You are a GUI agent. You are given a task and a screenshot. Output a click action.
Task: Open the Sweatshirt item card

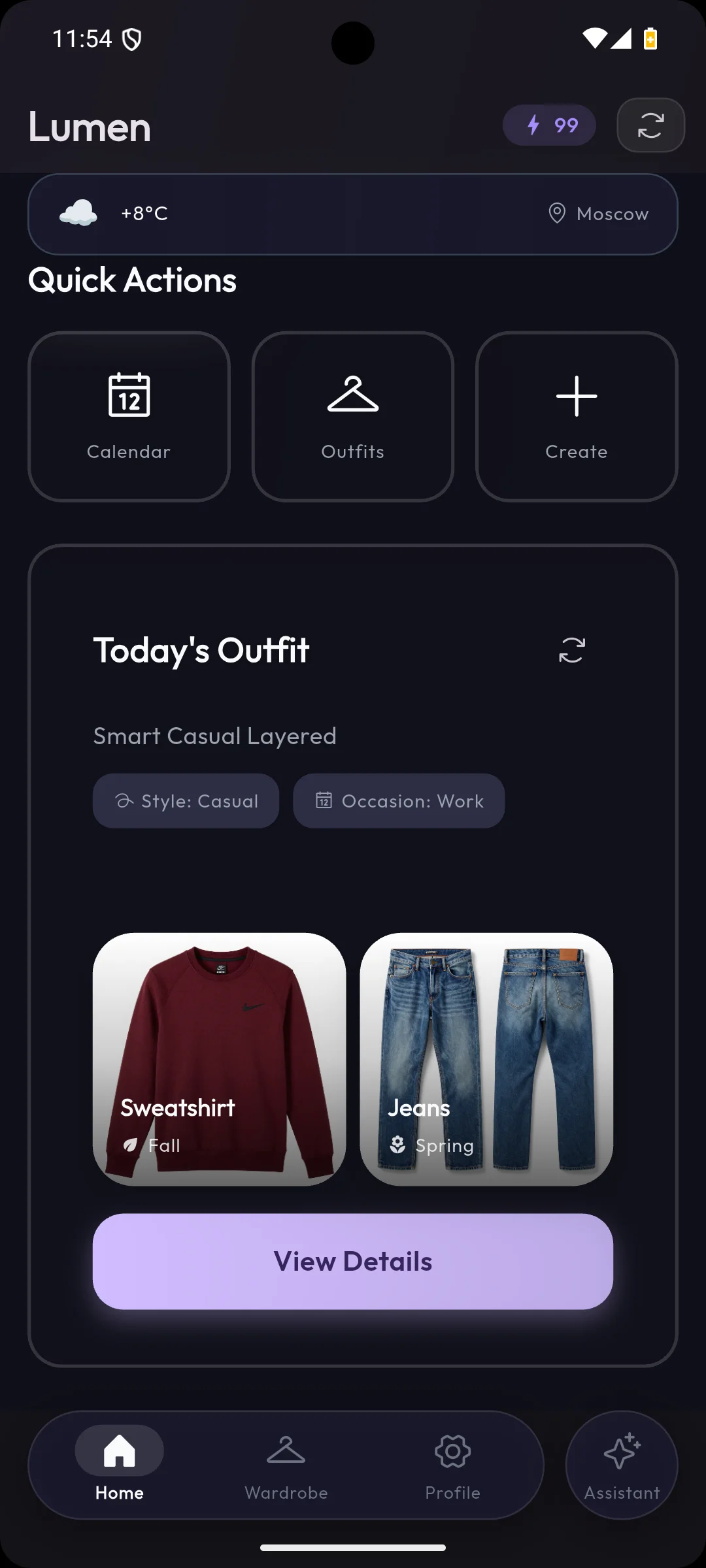219,1058
